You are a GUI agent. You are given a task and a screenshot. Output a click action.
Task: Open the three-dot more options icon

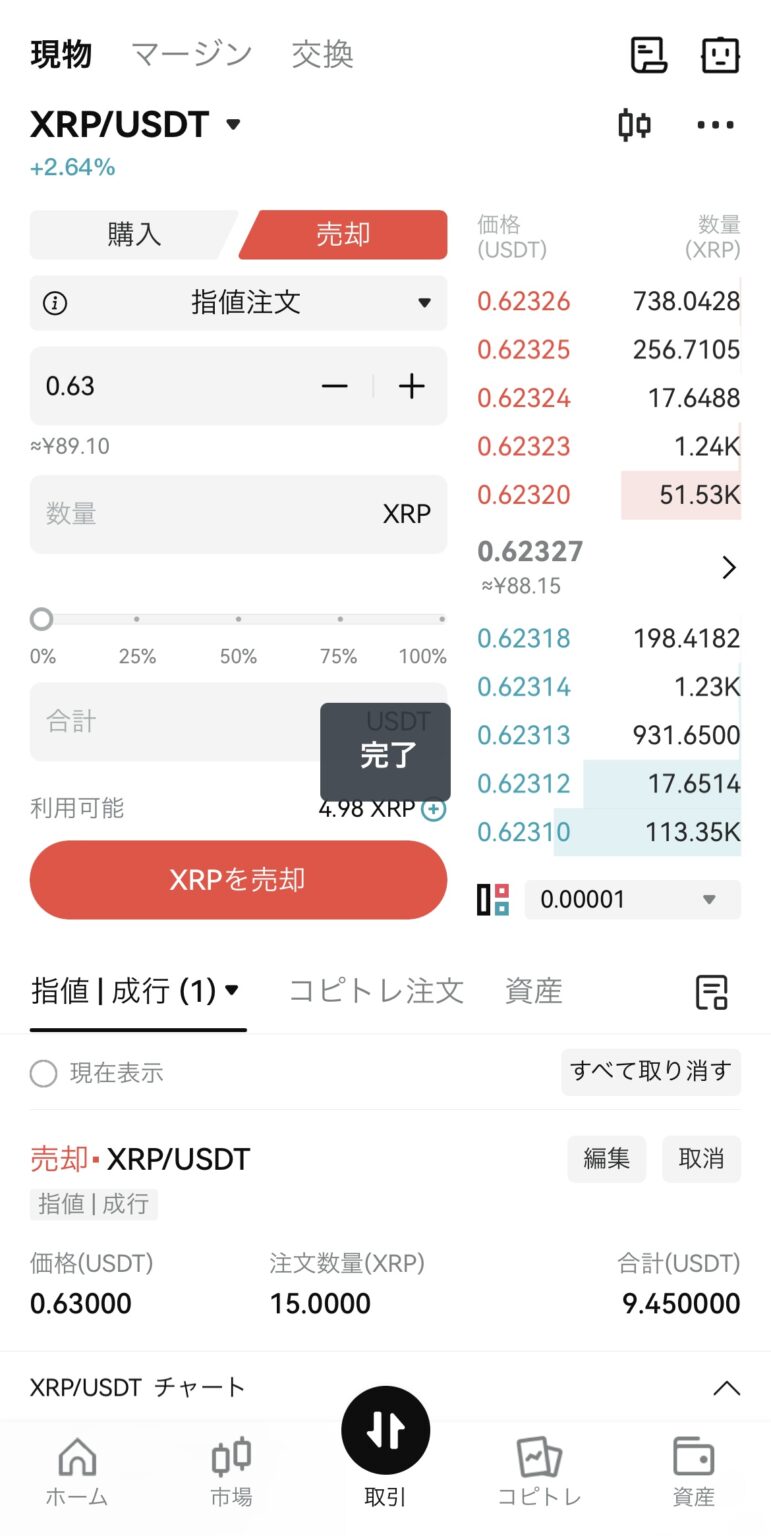(x=716, y=124)
